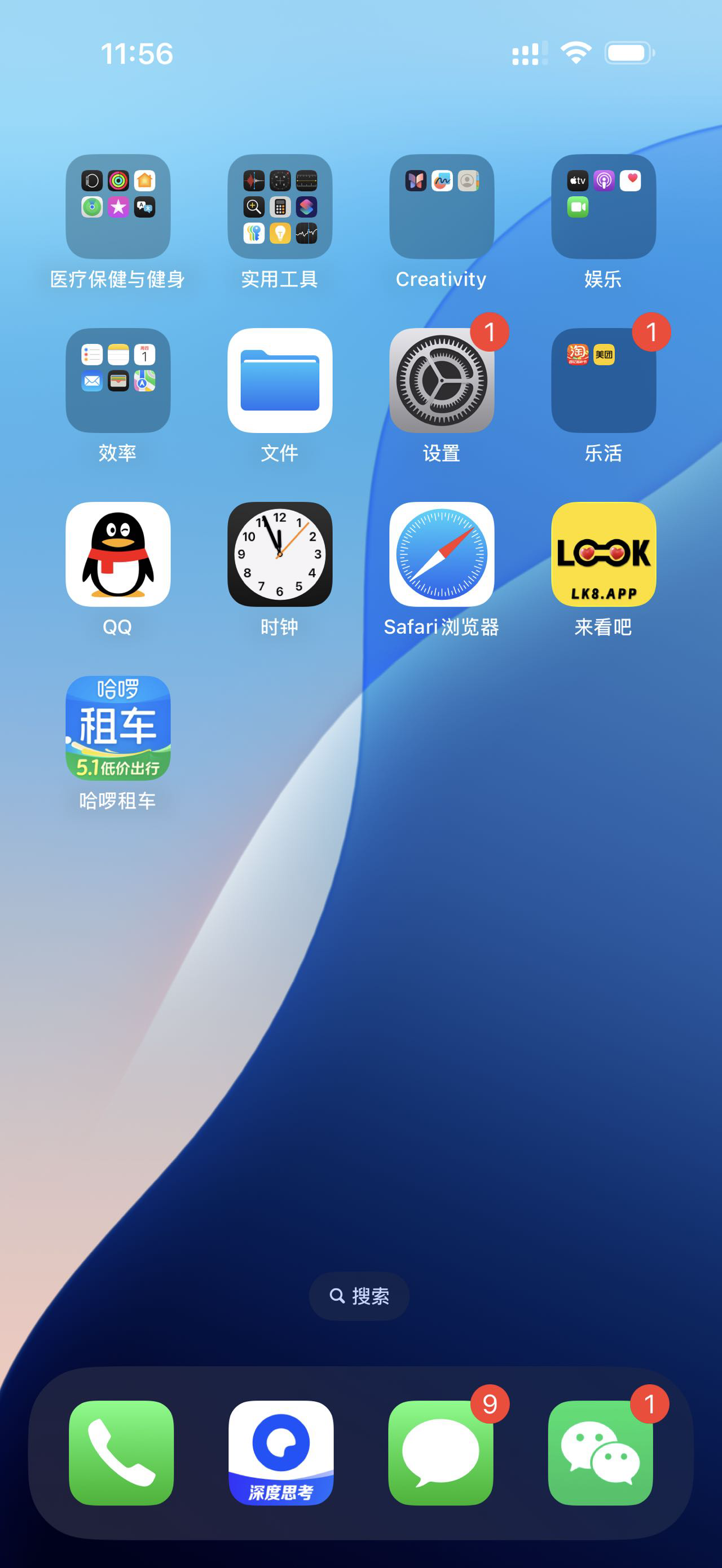Launch Safari浏览器

pyautogui.click(x=441, y=554)
